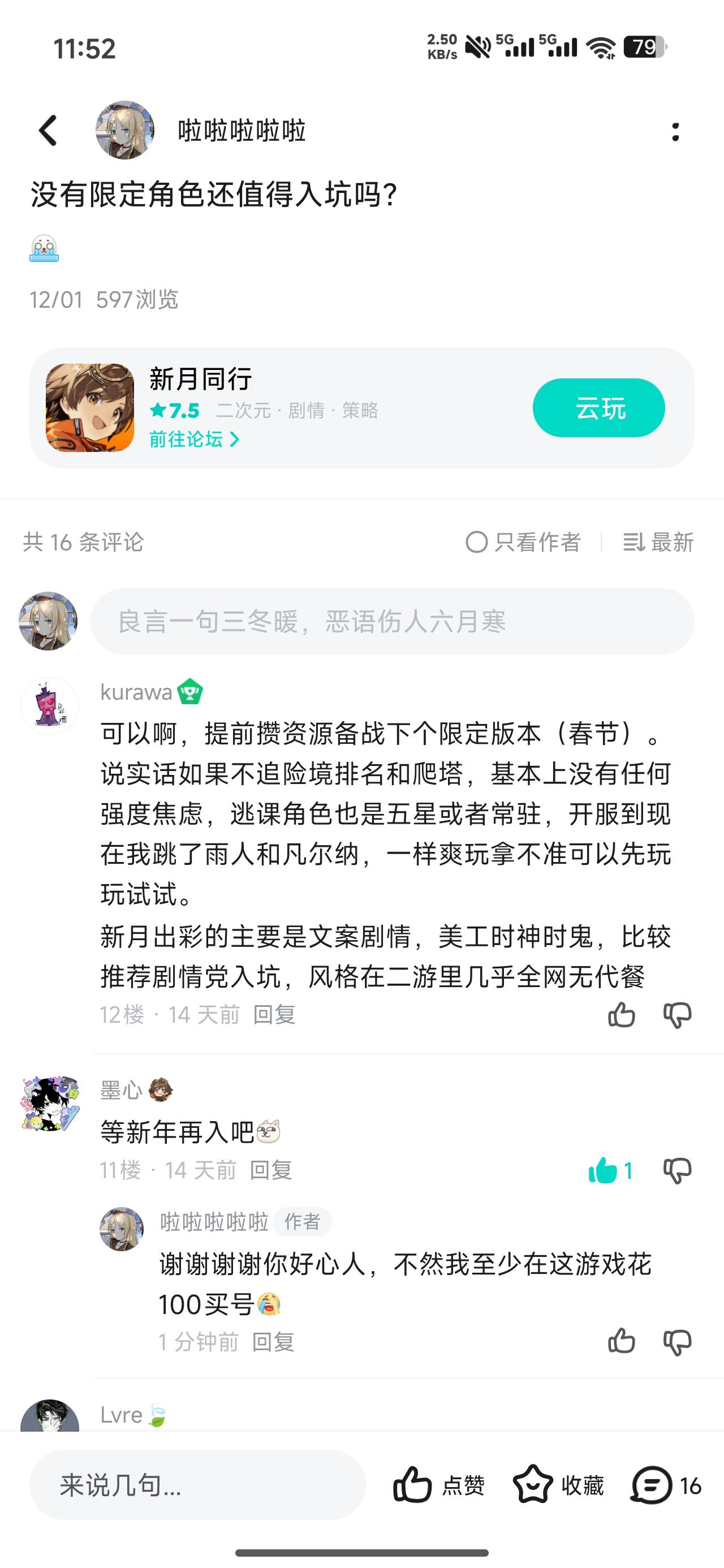Tap the back arrow to exit the post
This screenshot has height=1568, width=724.
click(x=49, y=131)
